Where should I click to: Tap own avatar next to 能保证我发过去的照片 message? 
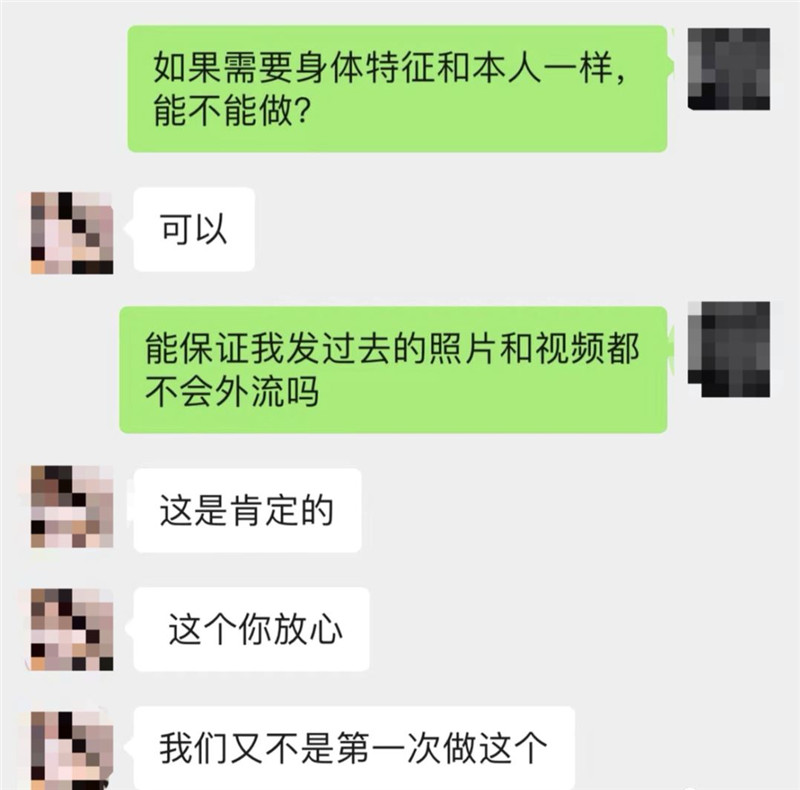(x=730, y=347)
